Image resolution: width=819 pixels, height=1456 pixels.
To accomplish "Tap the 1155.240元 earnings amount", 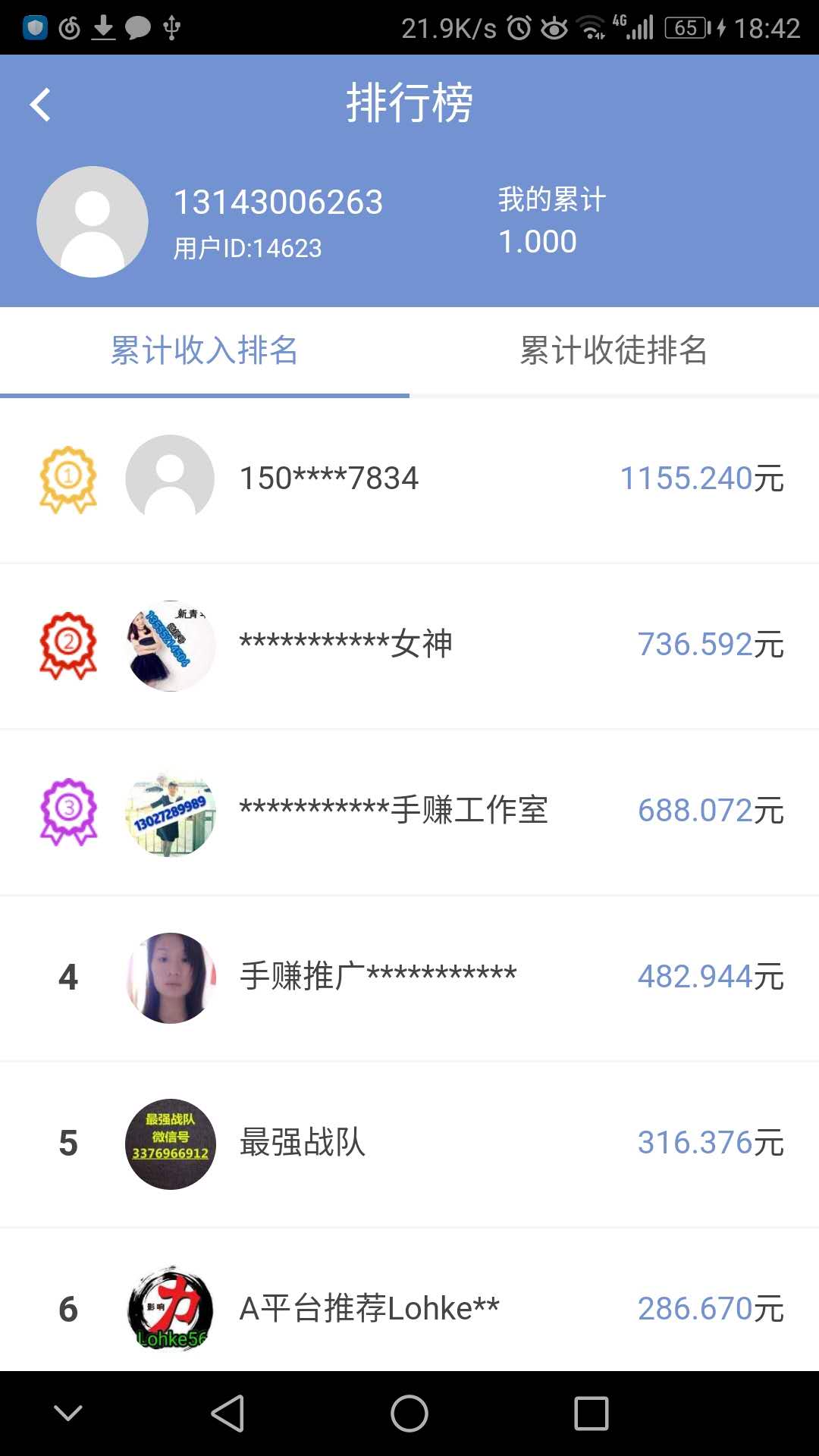I will 701,479.
